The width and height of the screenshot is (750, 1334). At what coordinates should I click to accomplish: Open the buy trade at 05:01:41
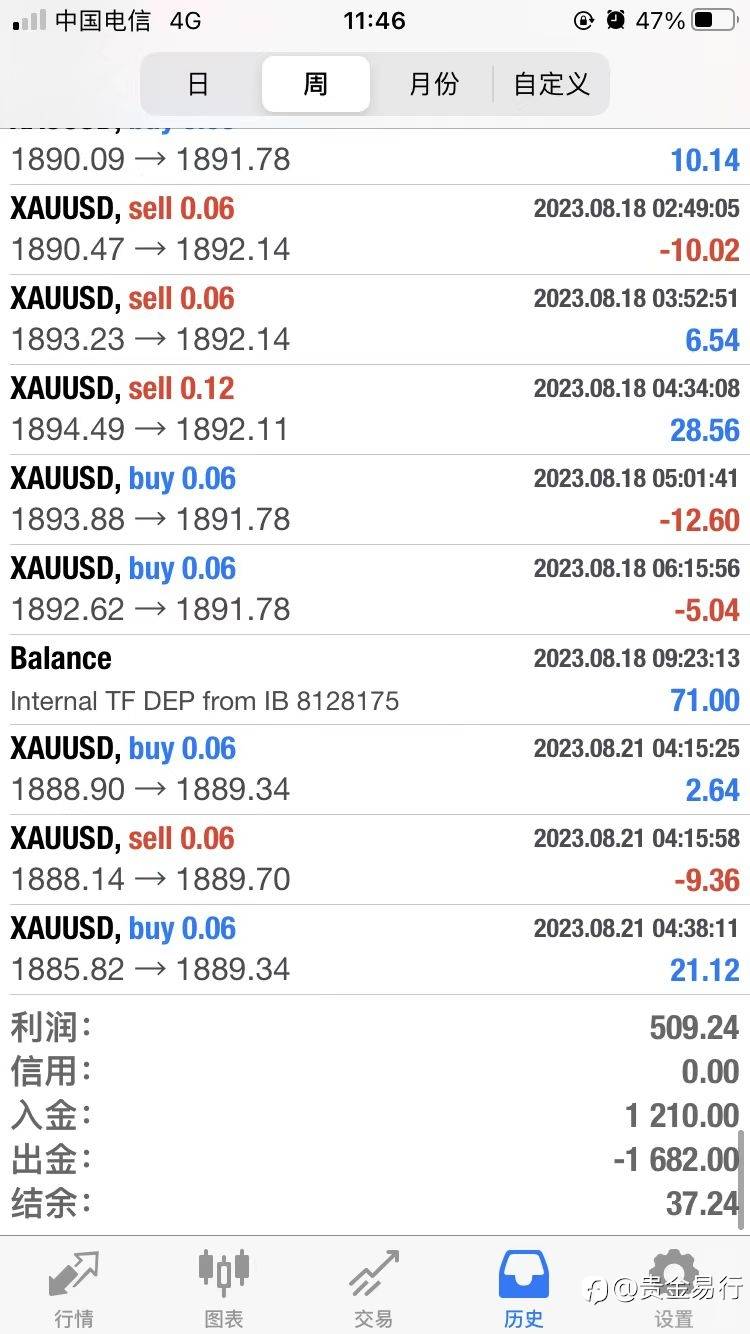point(375,500)
